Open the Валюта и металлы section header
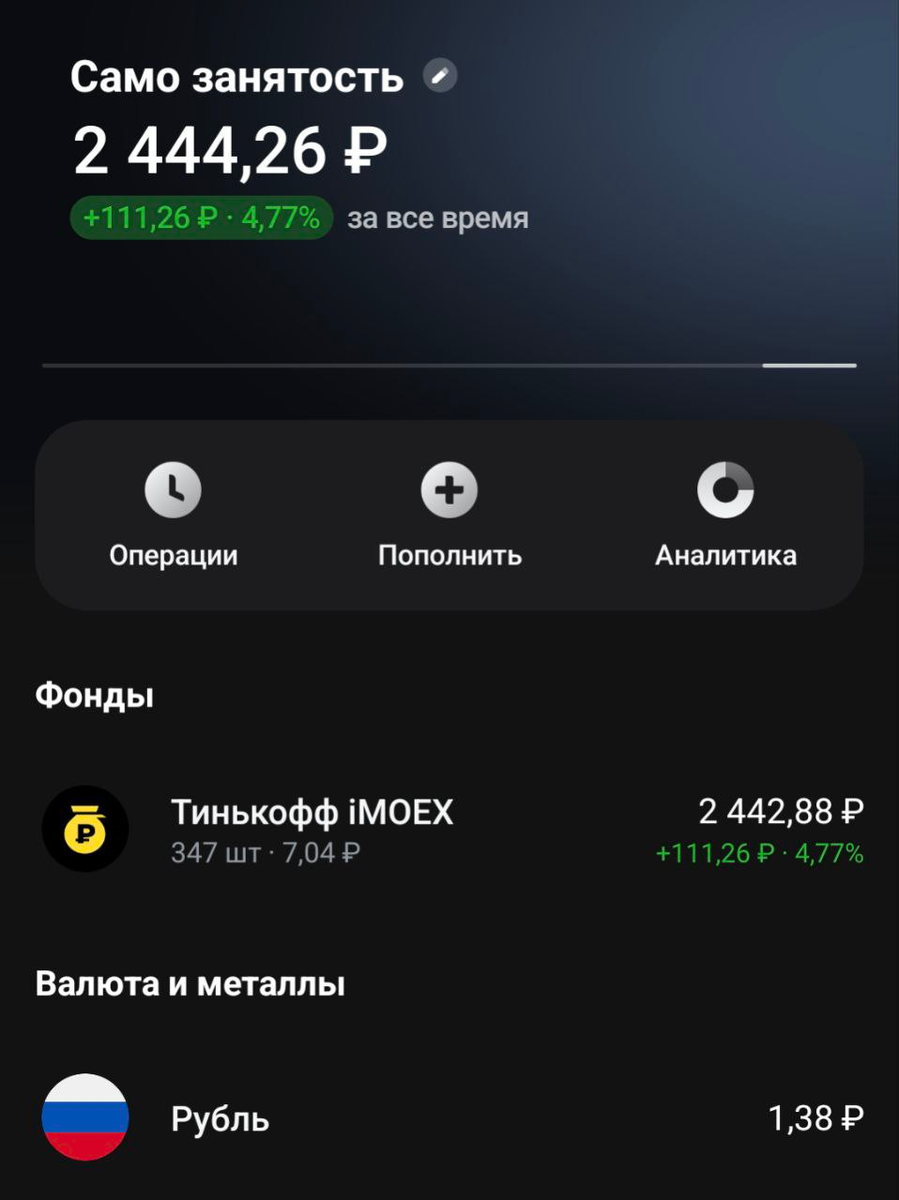This screenshot has width=899, height=1200. (x=190, y=983)
